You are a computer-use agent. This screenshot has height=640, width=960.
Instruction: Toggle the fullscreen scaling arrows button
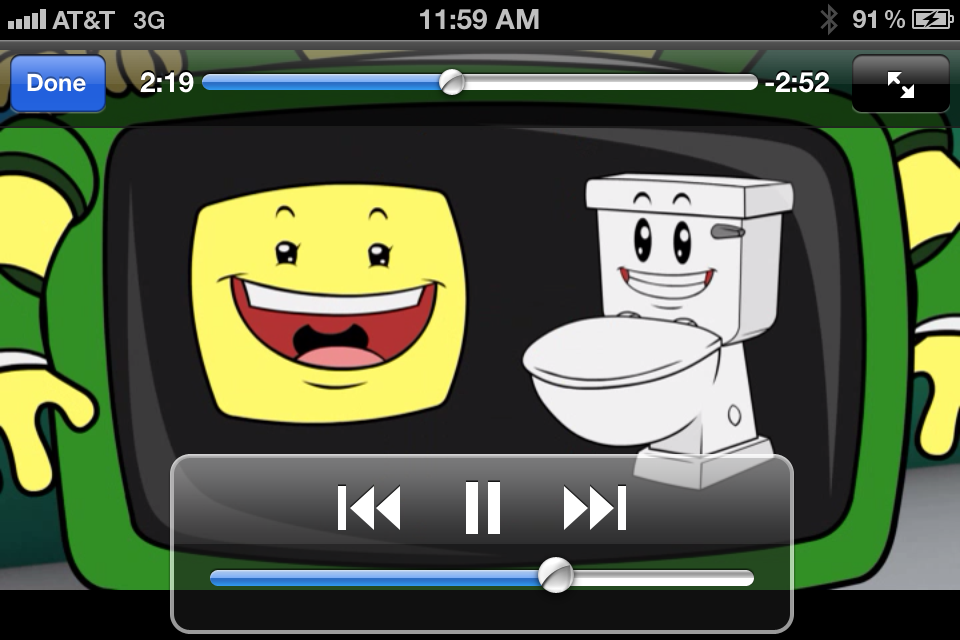(901, 84)
